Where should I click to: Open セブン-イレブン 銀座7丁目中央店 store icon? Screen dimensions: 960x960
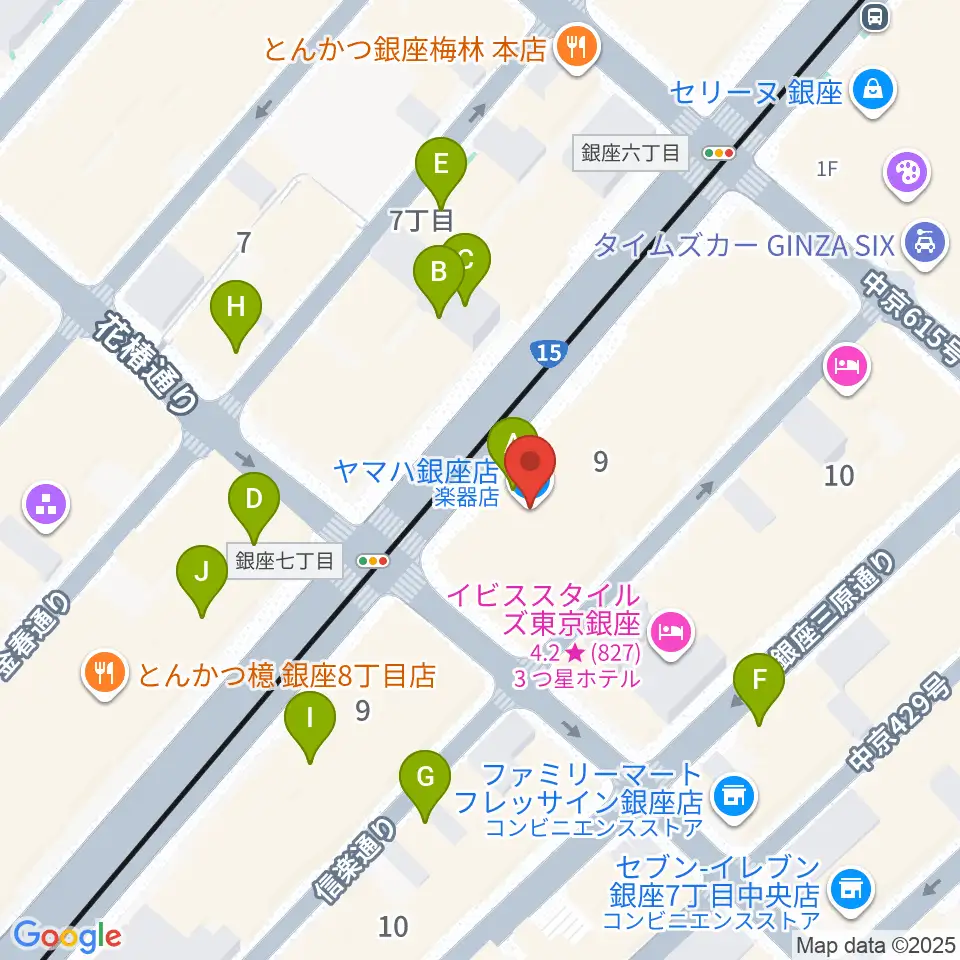click(851, 890)
